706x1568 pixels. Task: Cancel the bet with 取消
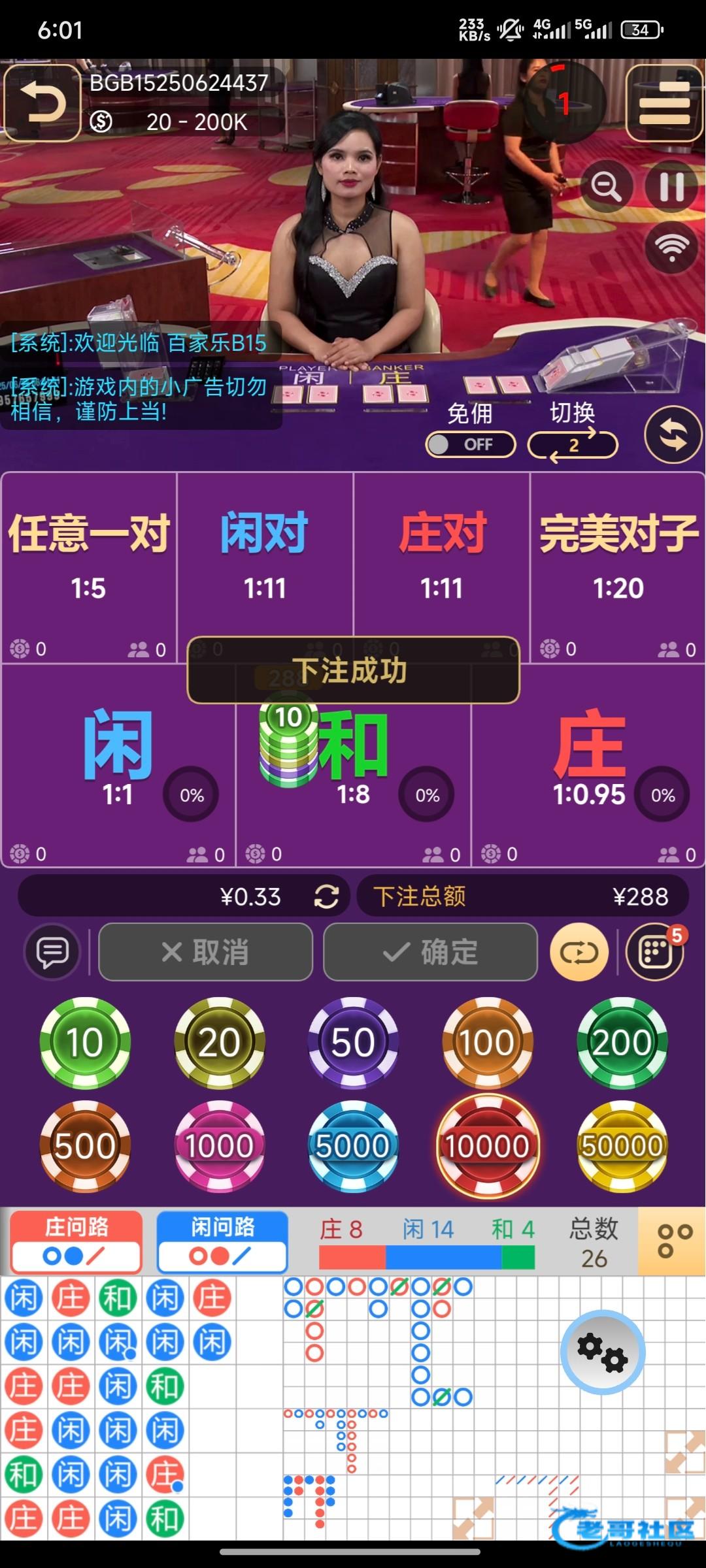coord(205,952)
